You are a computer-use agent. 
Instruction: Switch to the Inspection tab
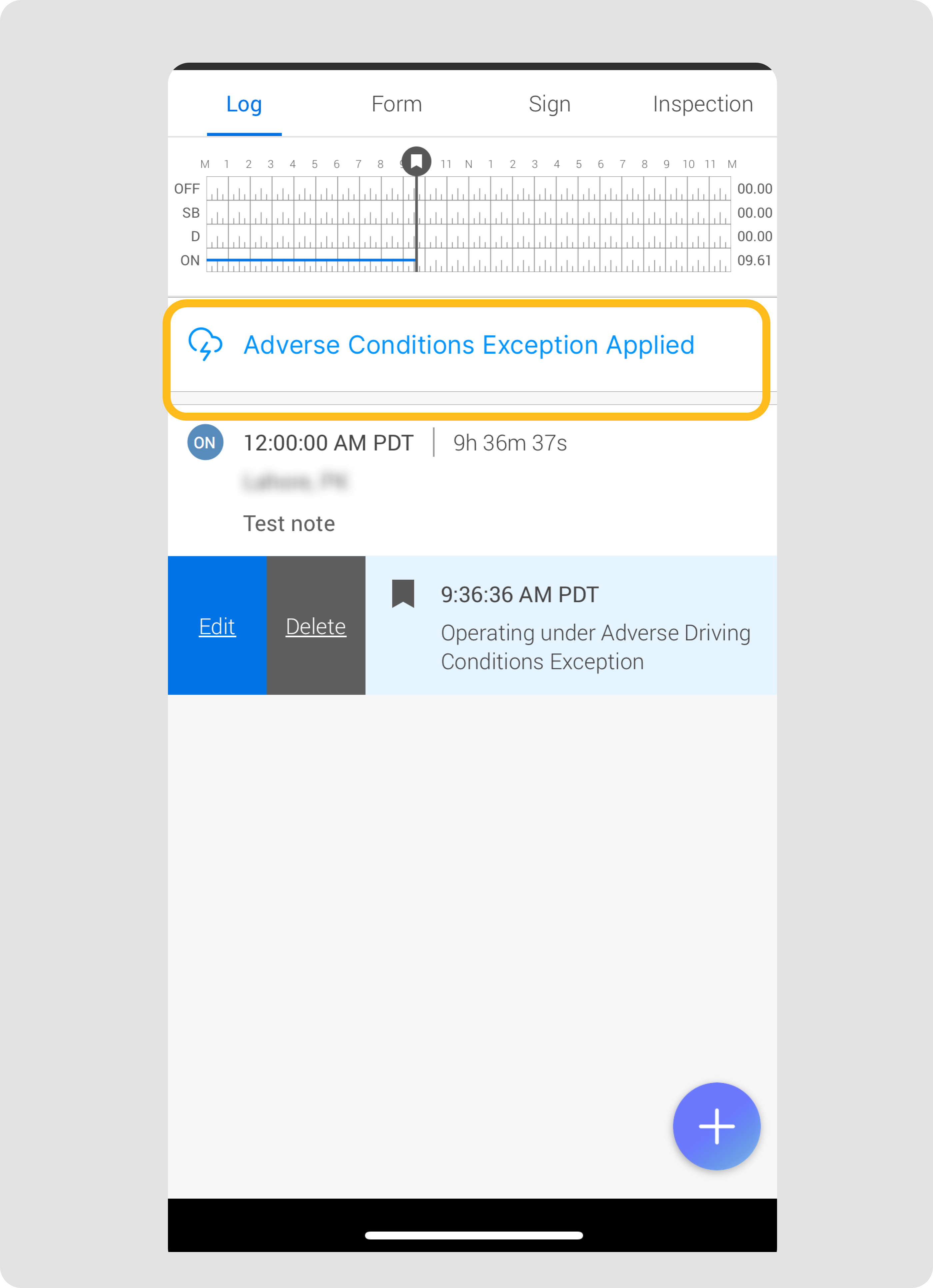pyautogui.click(x=702, y=104)
